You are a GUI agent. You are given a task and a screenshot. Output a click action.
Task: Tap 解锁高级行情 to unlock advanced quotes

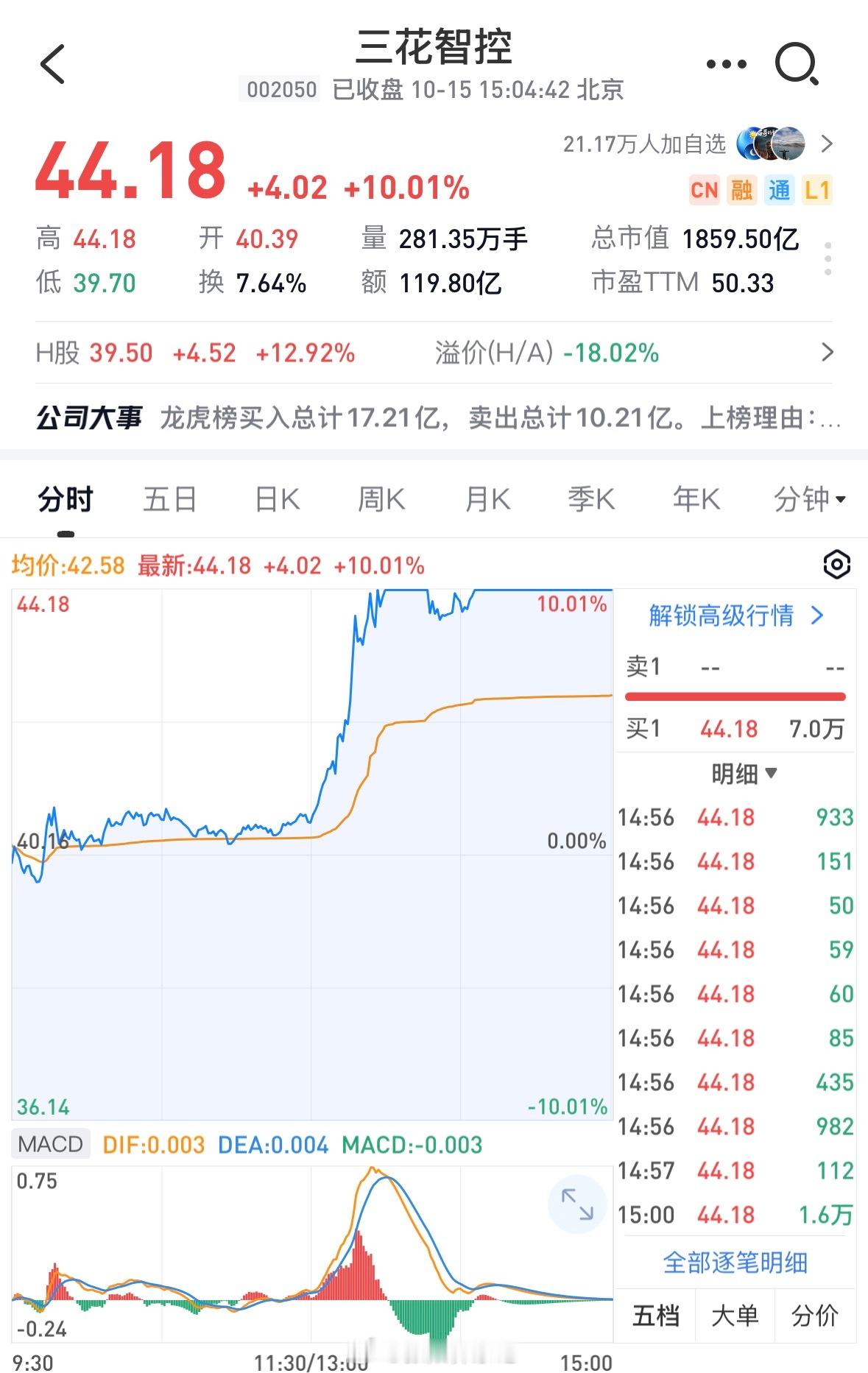pyautogui.click(x=735, y=615)
